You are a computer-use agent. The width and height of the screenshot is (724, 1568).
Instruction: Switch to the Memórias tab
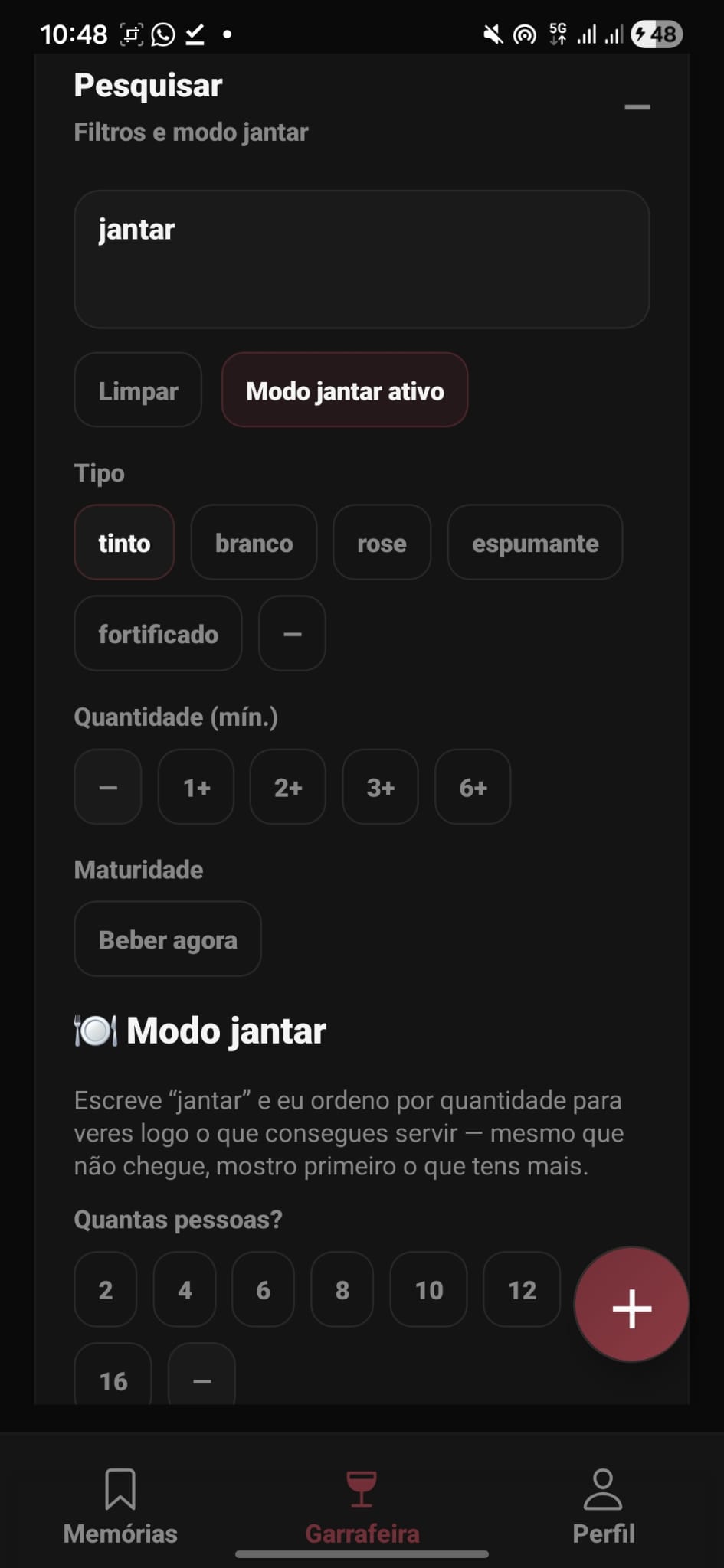pyautogui.click(x=120, y=1506)
